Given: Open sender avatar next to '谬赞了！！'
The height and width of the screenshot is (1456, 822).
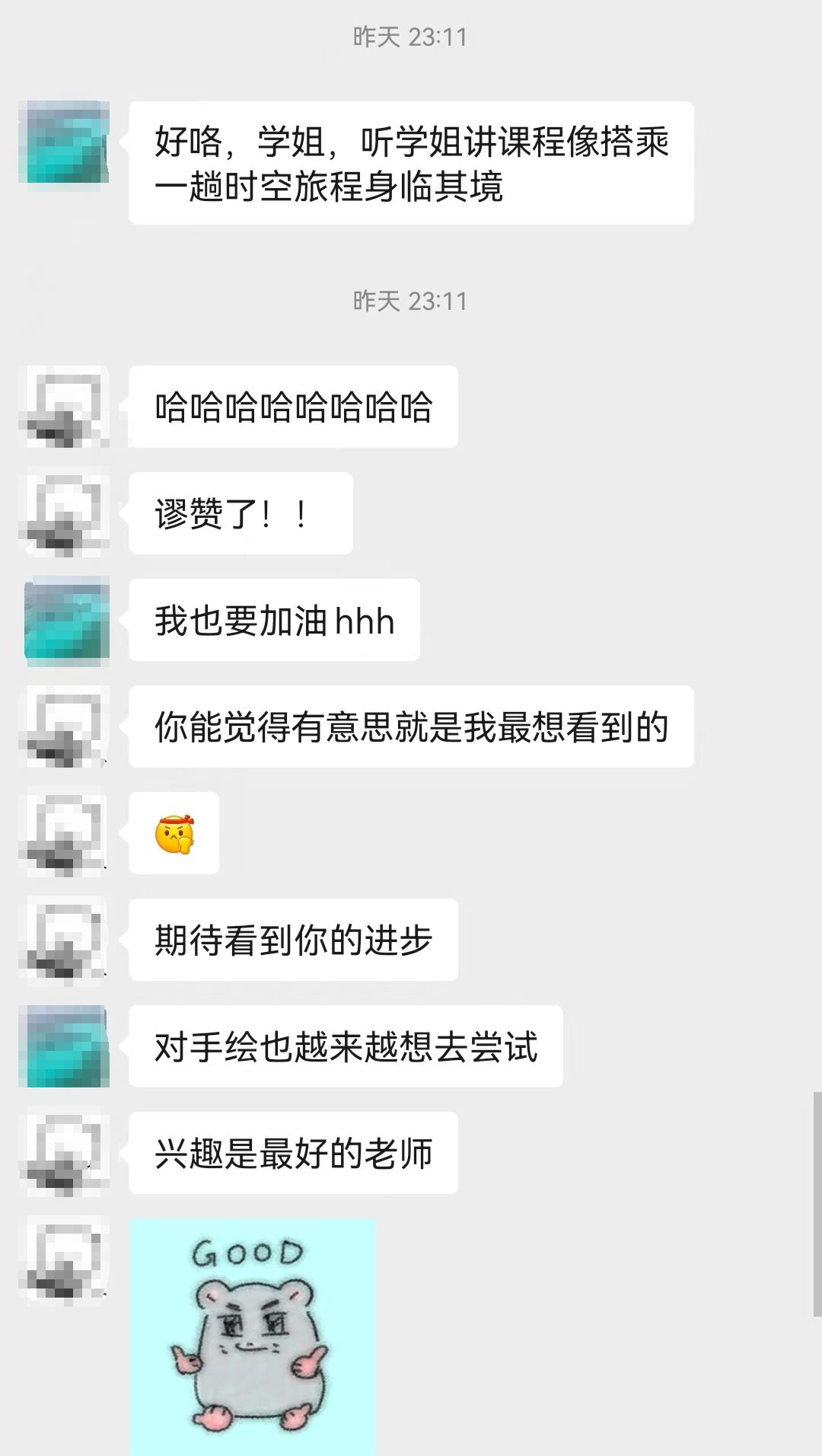Looking at the screenshot, I should pos(64,513).
